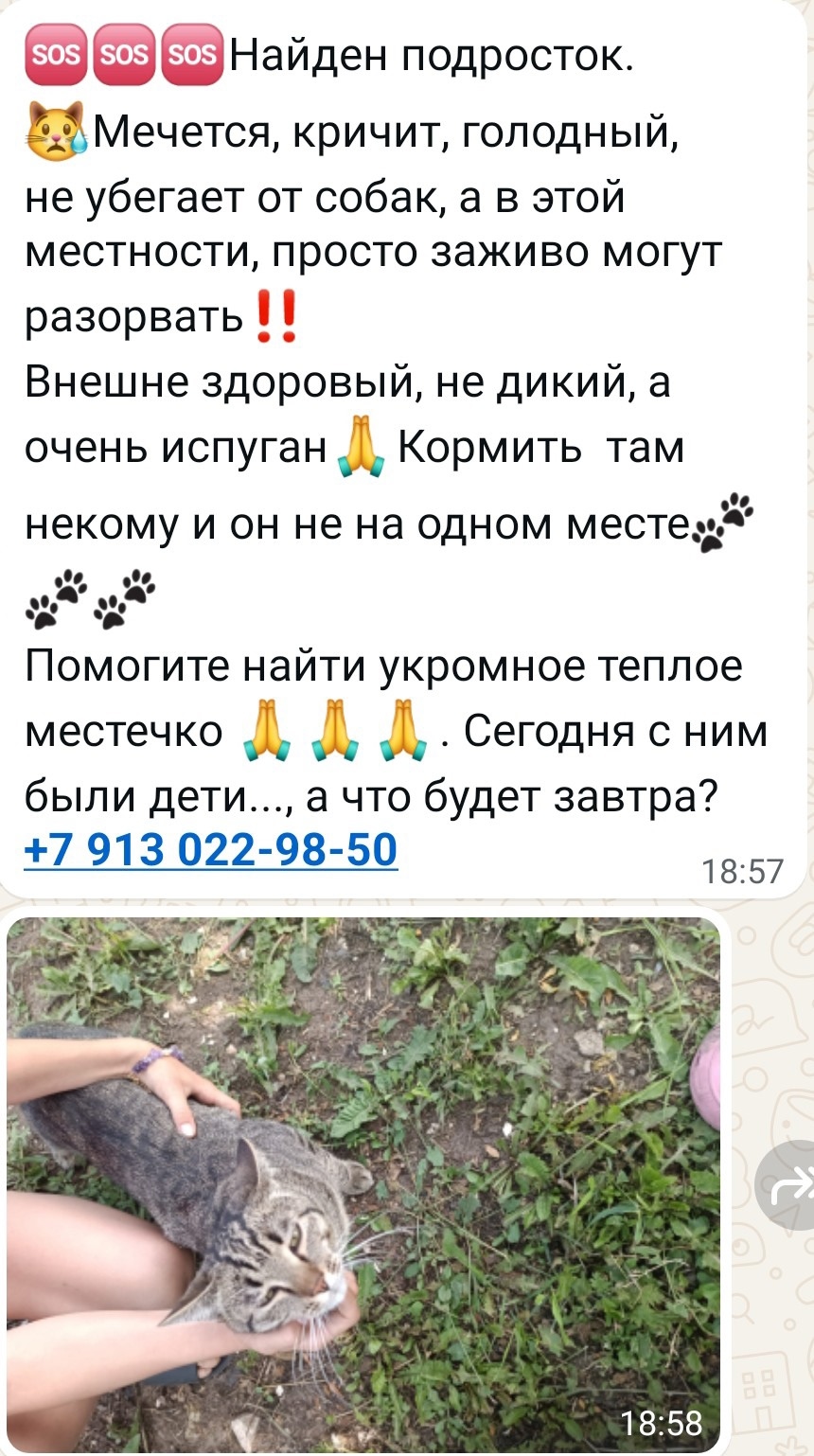Open the cat photo sent at 18:58
The height and width of the screenshot is (1456, 814).
[363, 1183]
